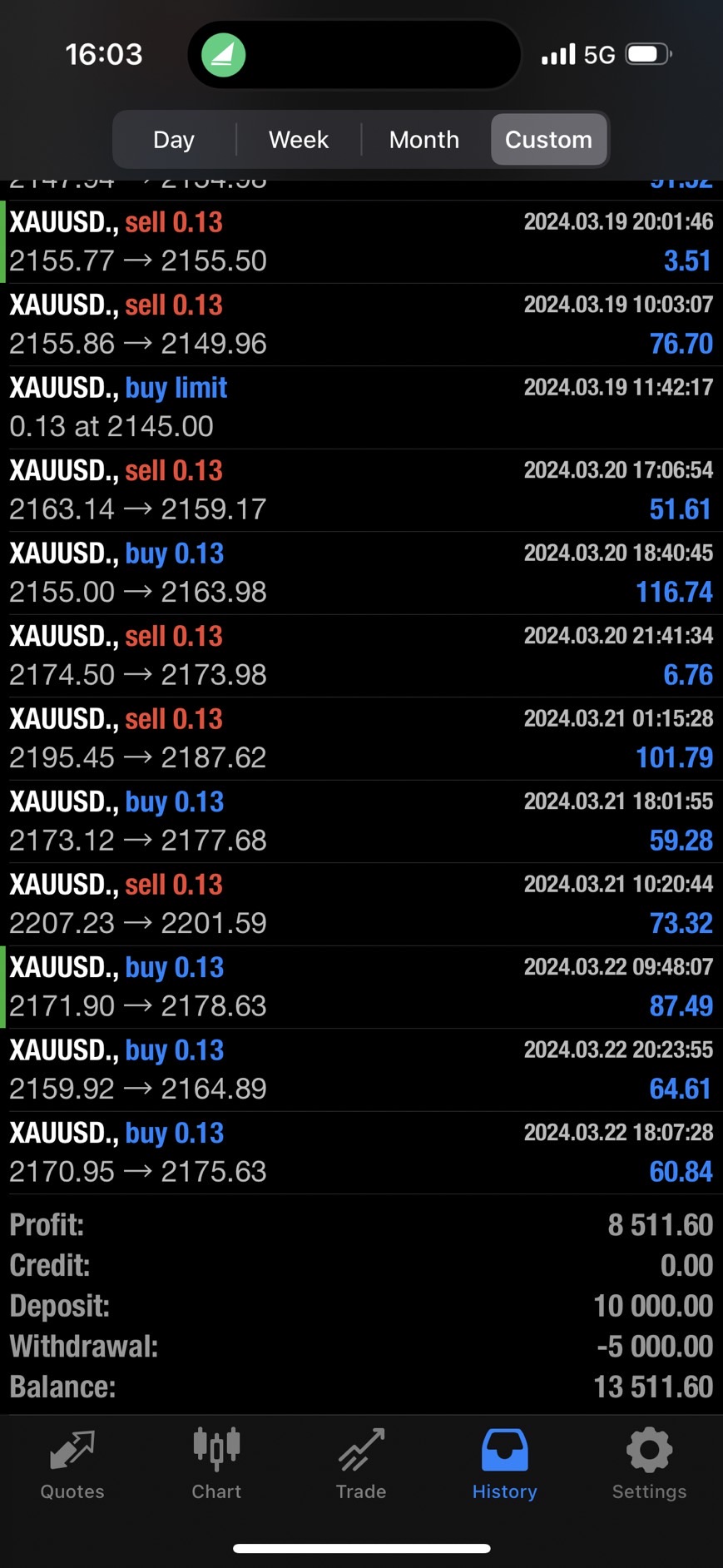Show details of the 60.84 profit trade
The width and height of the screenshot is (723, 1568).
(x=361, y=1152)
